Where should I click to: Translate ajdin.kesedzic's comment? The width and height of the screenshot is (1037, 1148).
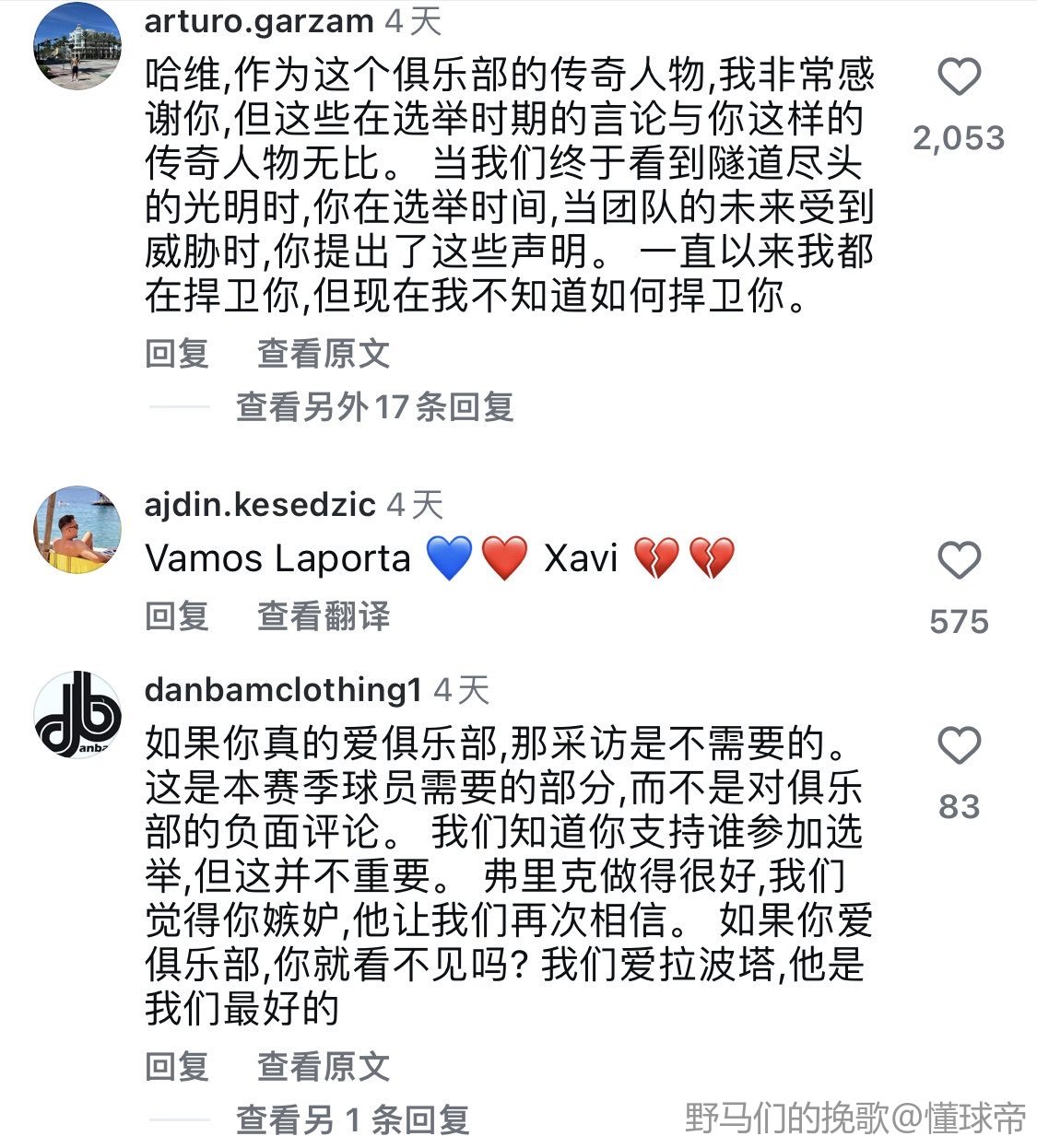click(x=324, y=615)
